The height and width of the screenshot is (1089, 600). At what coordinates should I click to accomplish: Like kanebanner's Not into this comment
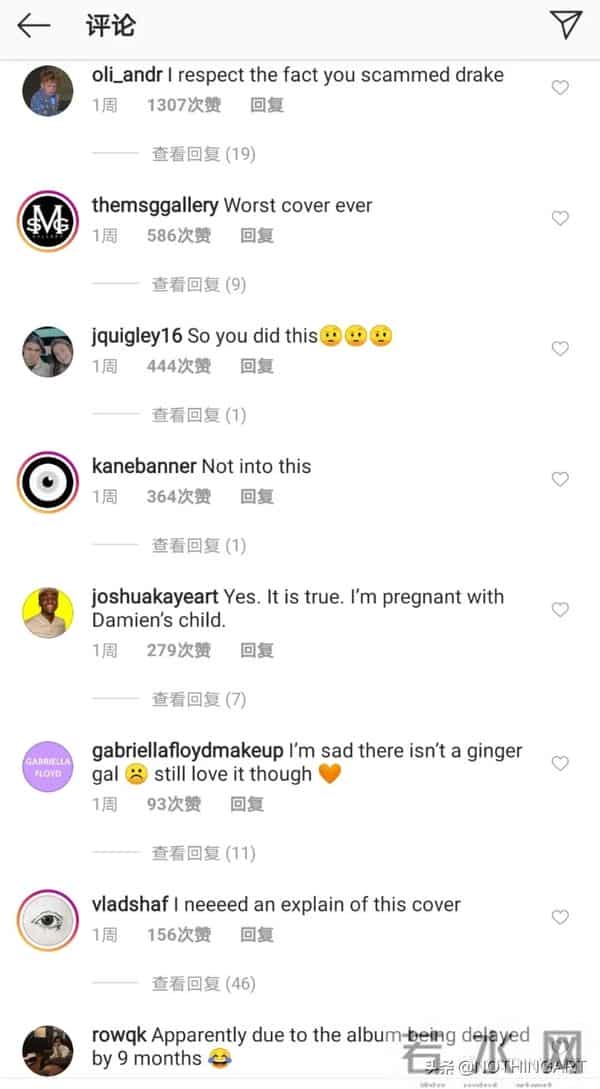pos(560,479)
